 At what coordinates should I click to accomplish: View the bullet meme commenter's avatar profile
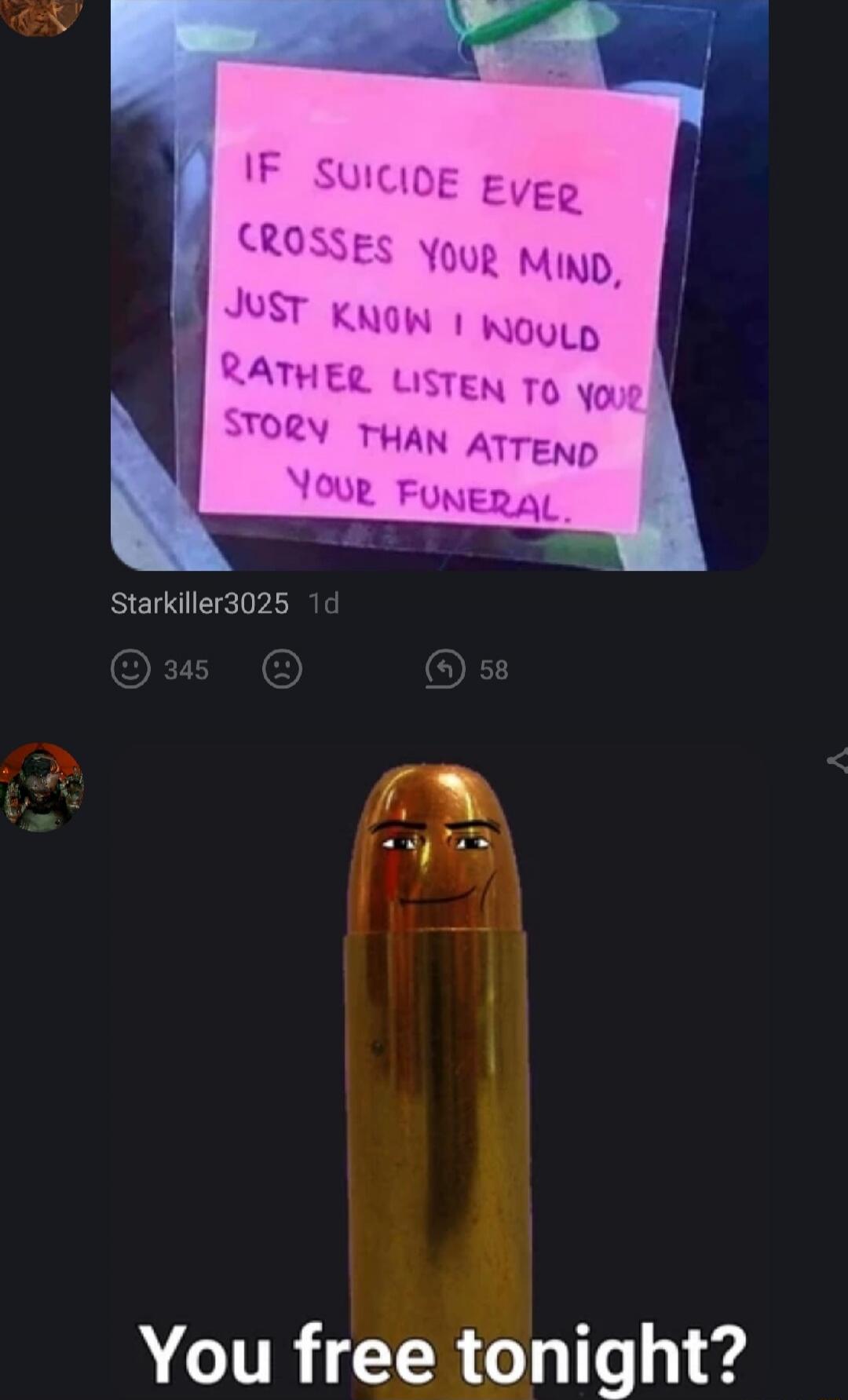(x=41, y=786)
